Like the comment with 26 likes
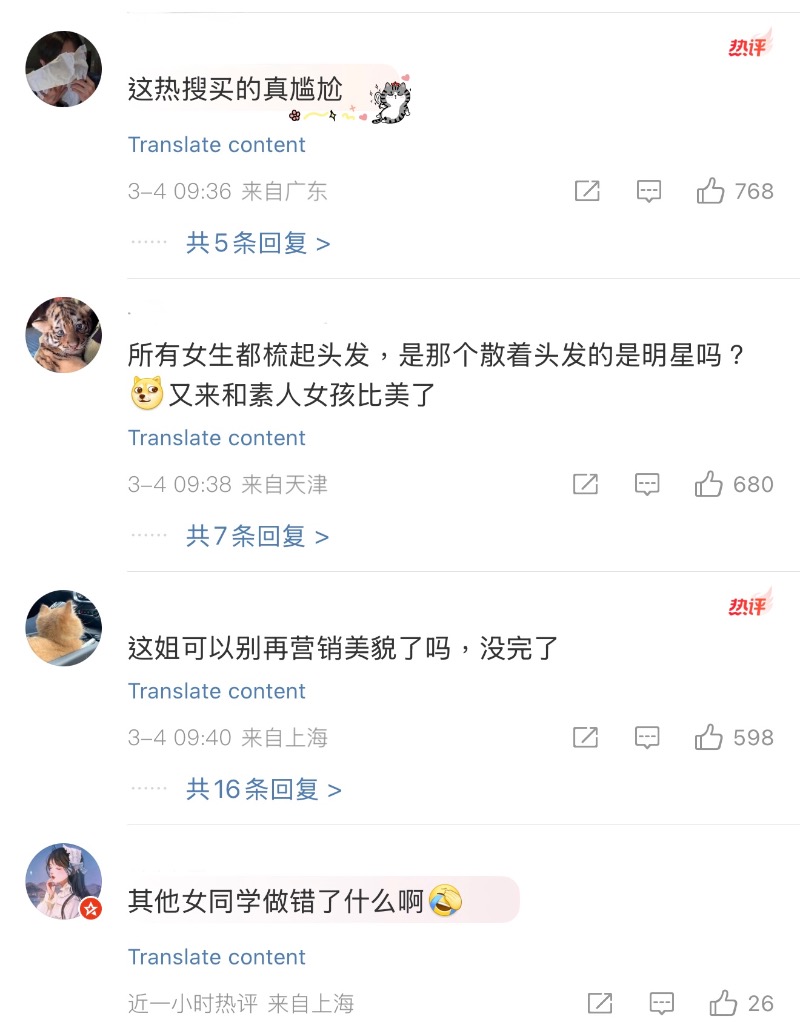The width and height of the screenshot is (800, 1028). pyautogui.click(x=723, y=1003)
